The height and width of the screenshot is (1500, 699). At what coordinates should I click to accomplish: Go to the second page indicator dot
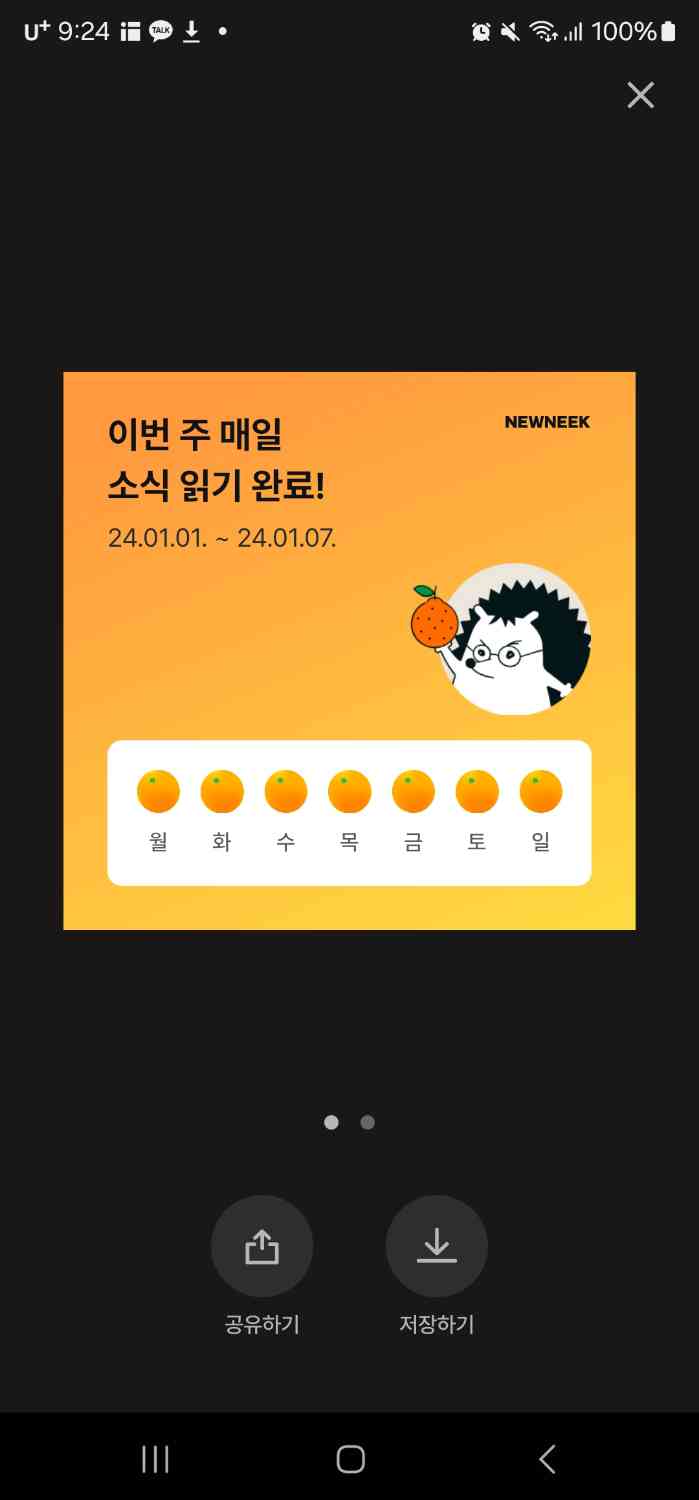[368, 1122]
